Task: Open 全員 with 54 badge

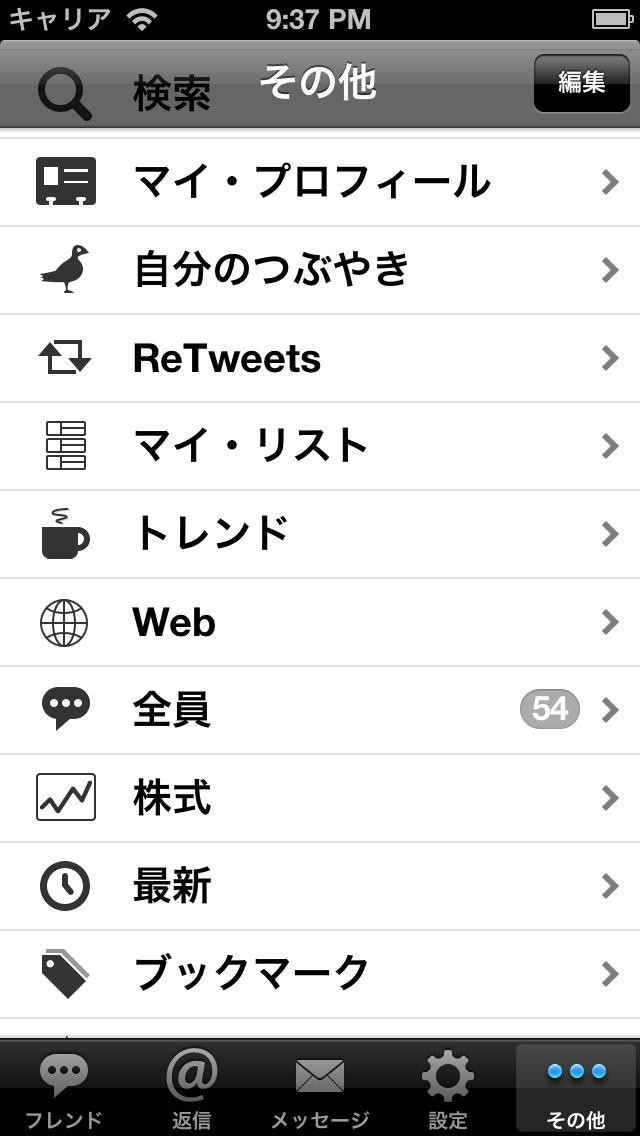Action: point(320,710)
